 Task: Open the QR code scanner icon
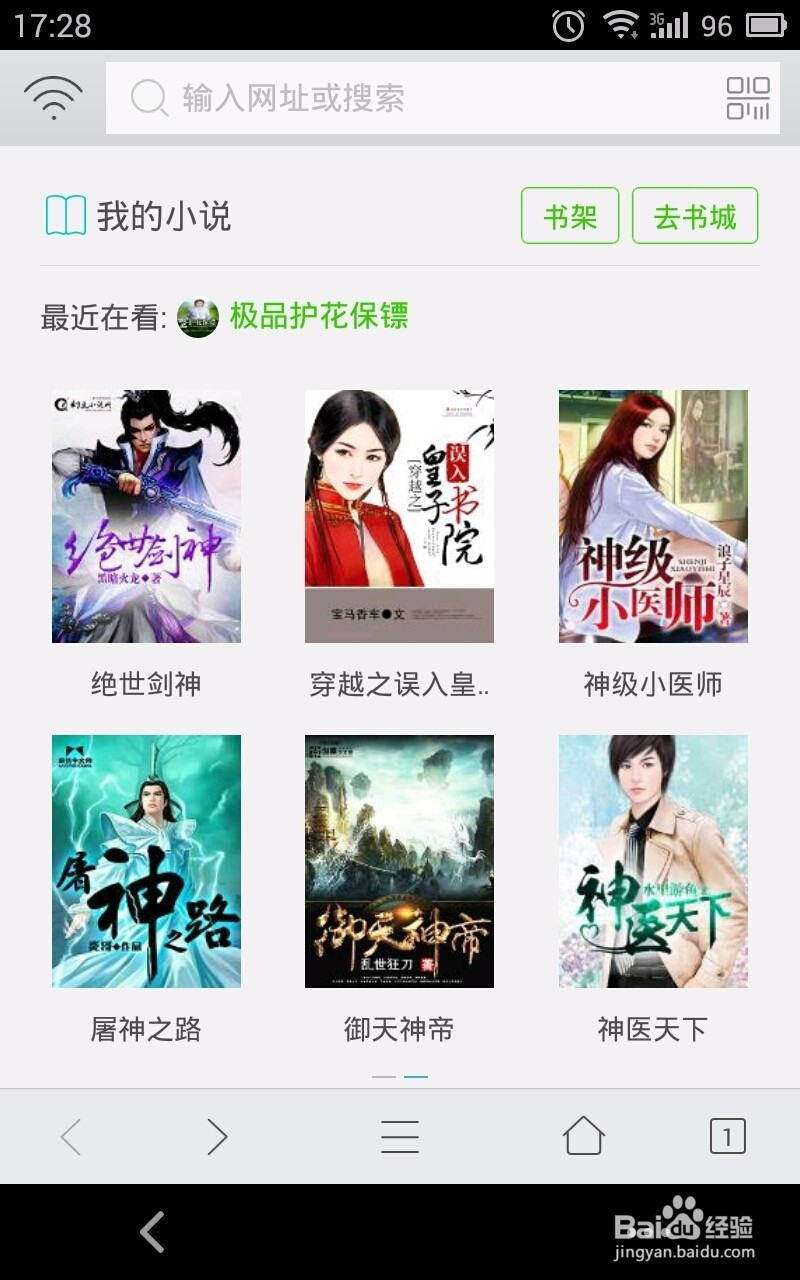[x=748, y=98]
